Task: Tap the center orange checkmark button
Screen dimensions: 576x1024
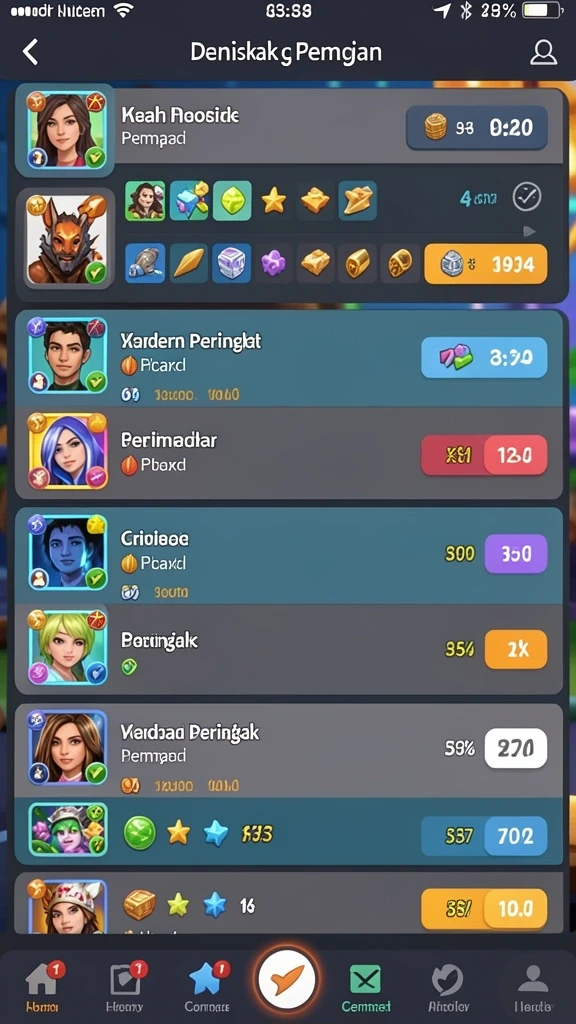Action: coord(287,979)
